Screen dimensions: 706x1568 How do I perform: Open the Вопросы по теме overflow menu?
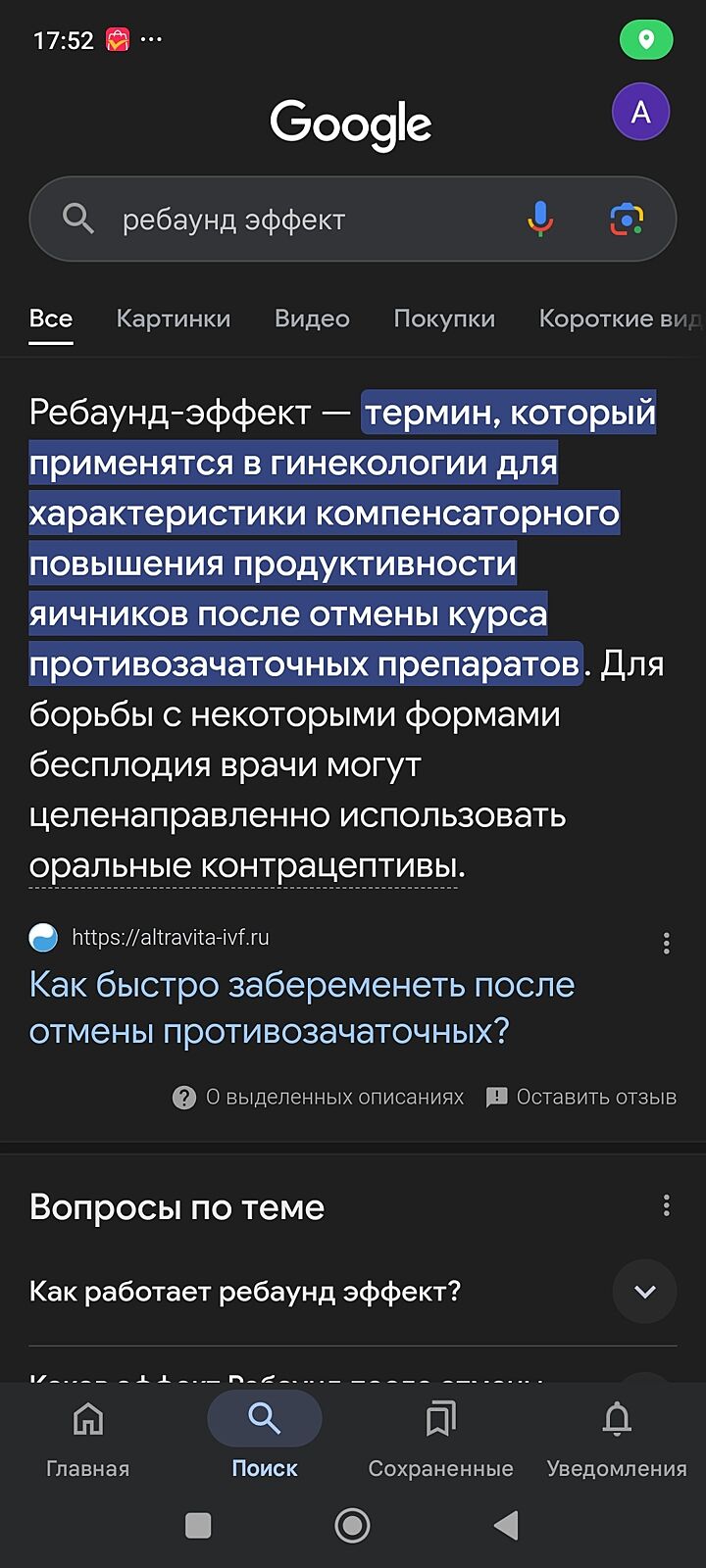pos(667,1205)
